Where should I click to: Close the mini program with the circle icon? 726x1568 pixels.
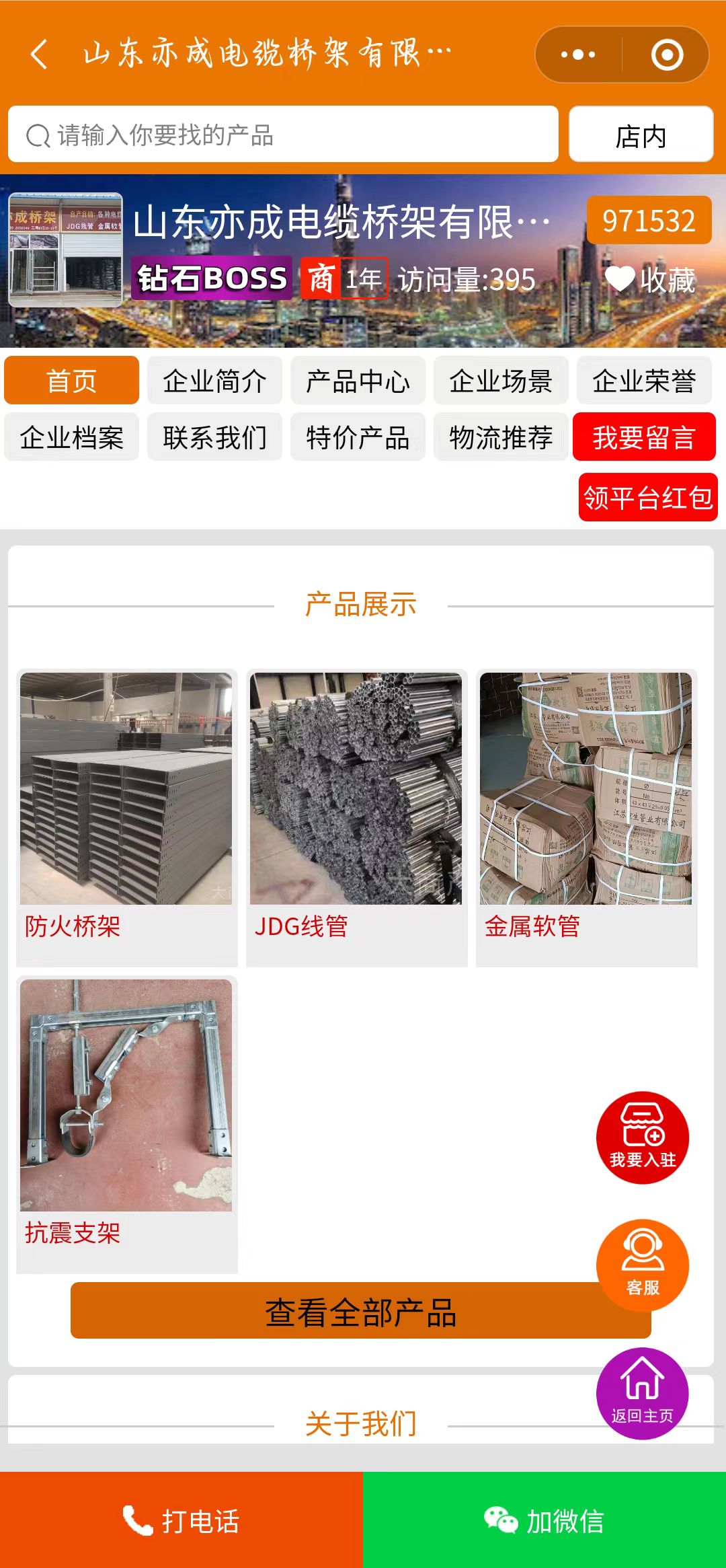pyautogui.click(x=667, y=54)
